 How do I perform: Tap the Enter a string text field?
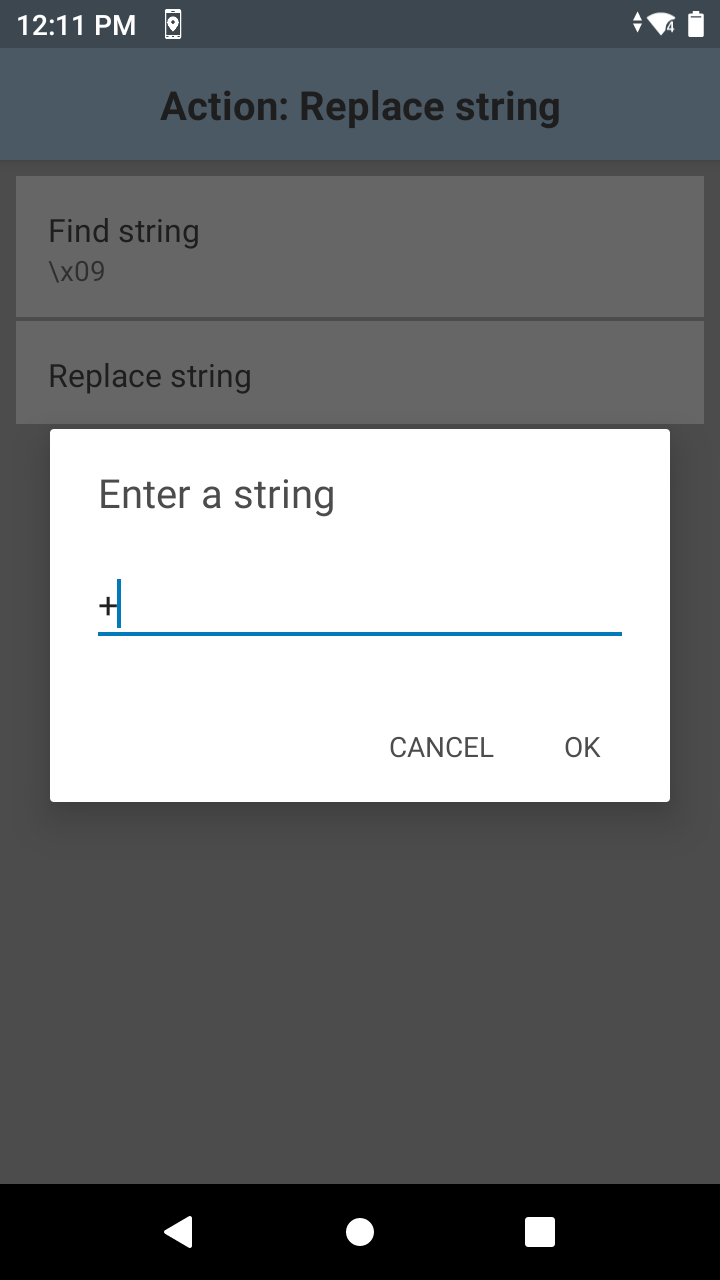point(360,606)
